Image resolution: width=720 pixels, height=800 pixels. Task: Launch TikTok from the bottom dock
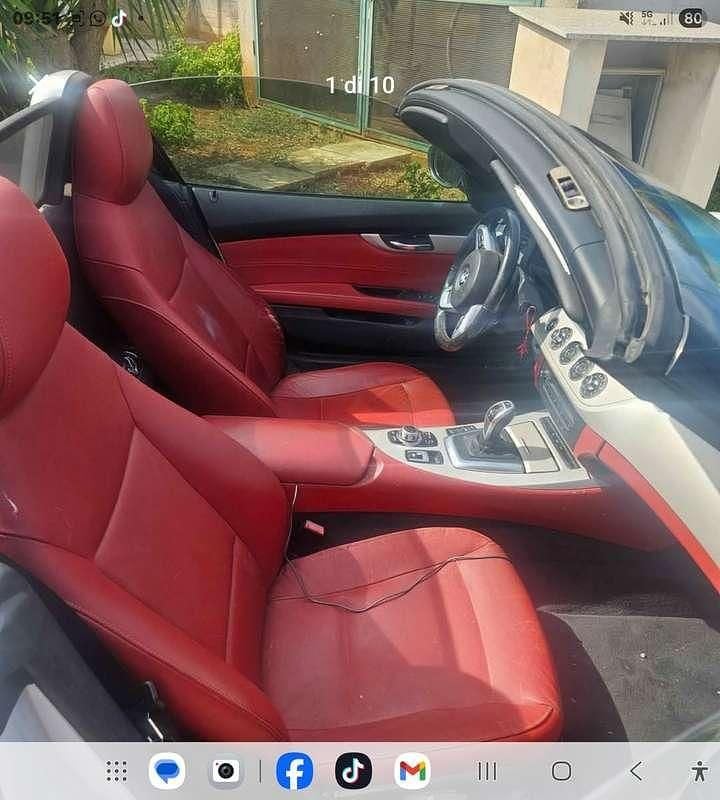point(351,771)
